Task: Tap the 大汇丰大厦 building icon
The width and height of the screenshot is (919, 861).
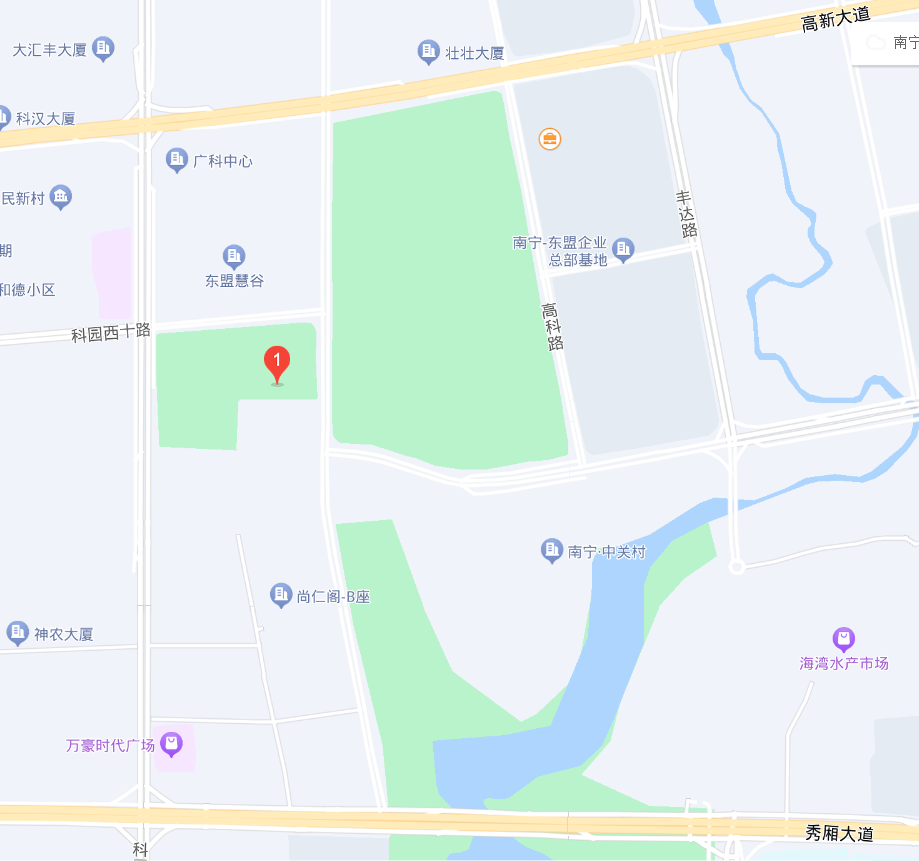Action: [x=103, y=48]
